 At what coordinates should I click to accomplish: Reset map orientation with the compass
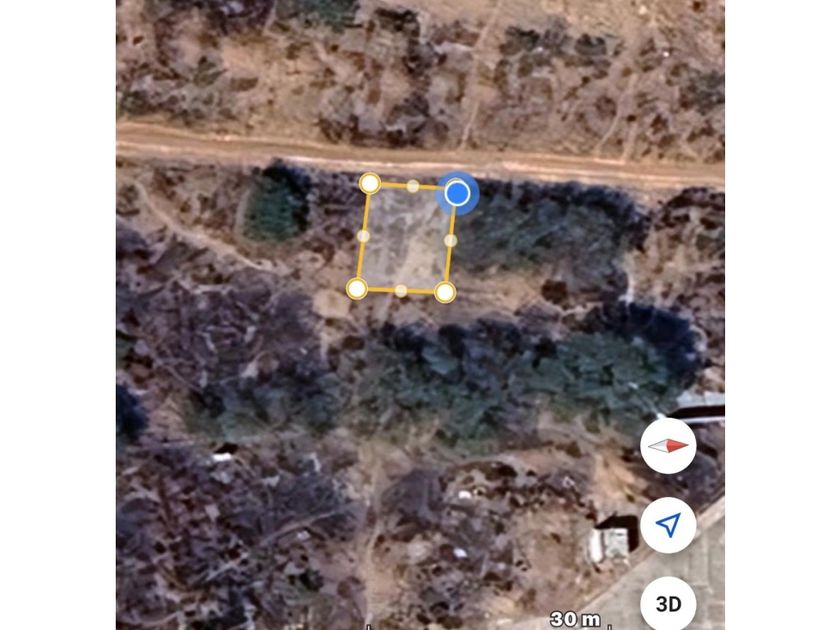(668, 446)
